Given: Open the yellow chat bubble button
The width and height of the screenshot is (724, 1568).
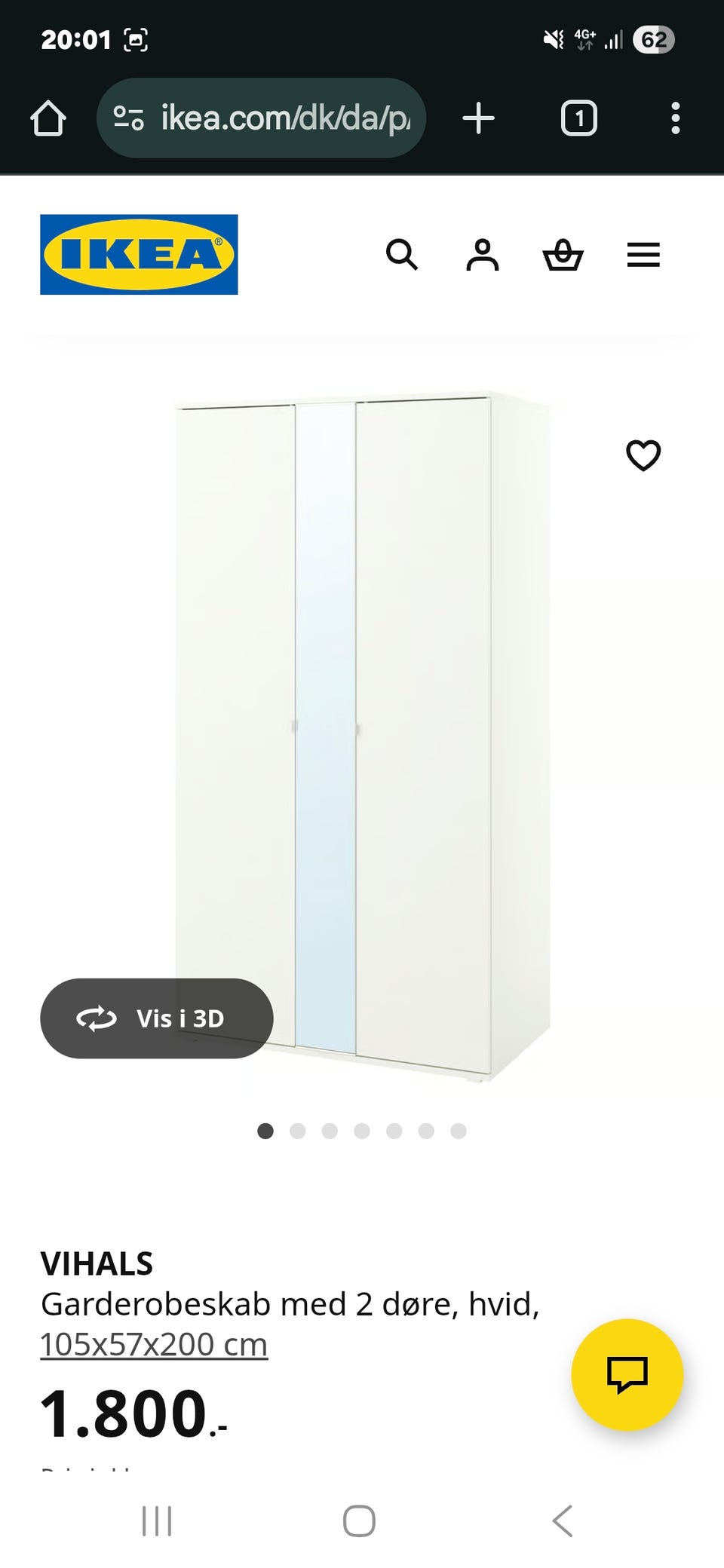Looking at the screenshot, I should coord(627,1374).
